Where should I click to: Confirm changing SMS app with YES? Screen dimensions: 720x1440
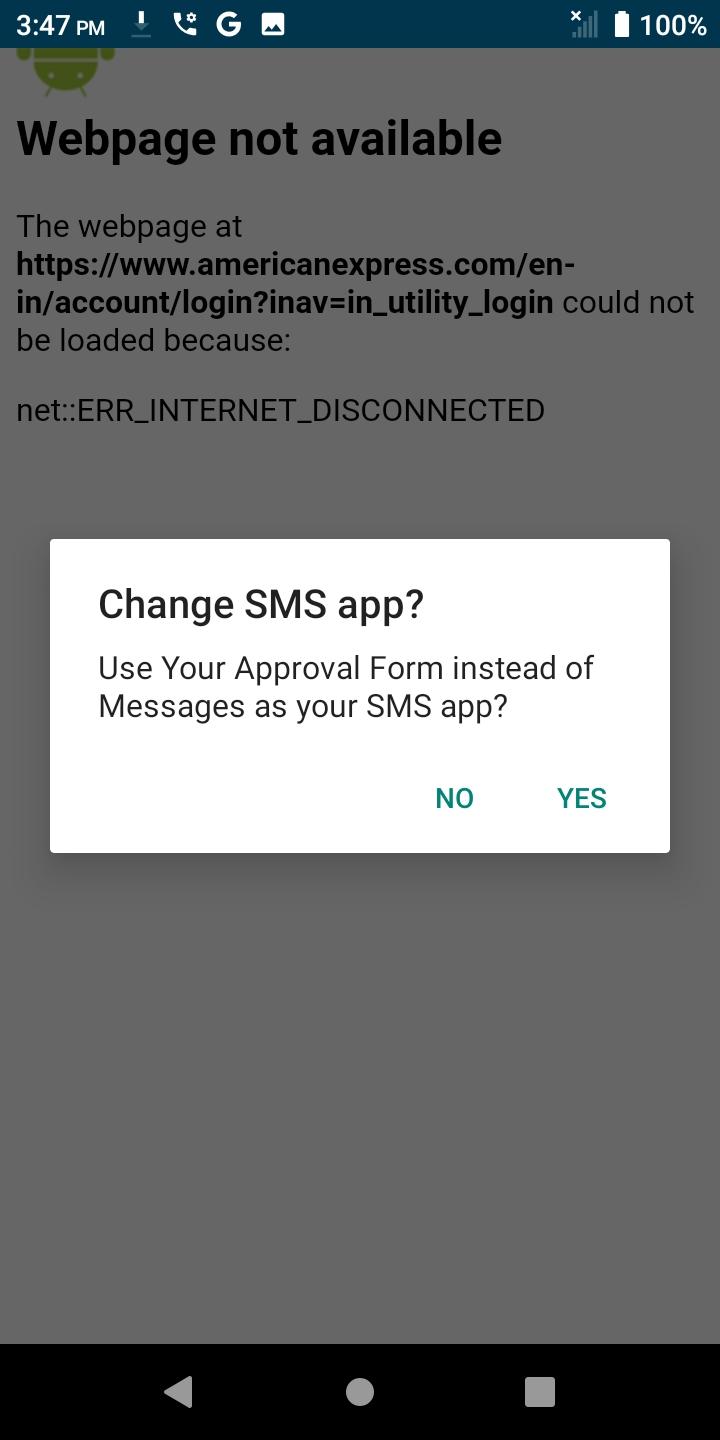click(x=581, y=798)
